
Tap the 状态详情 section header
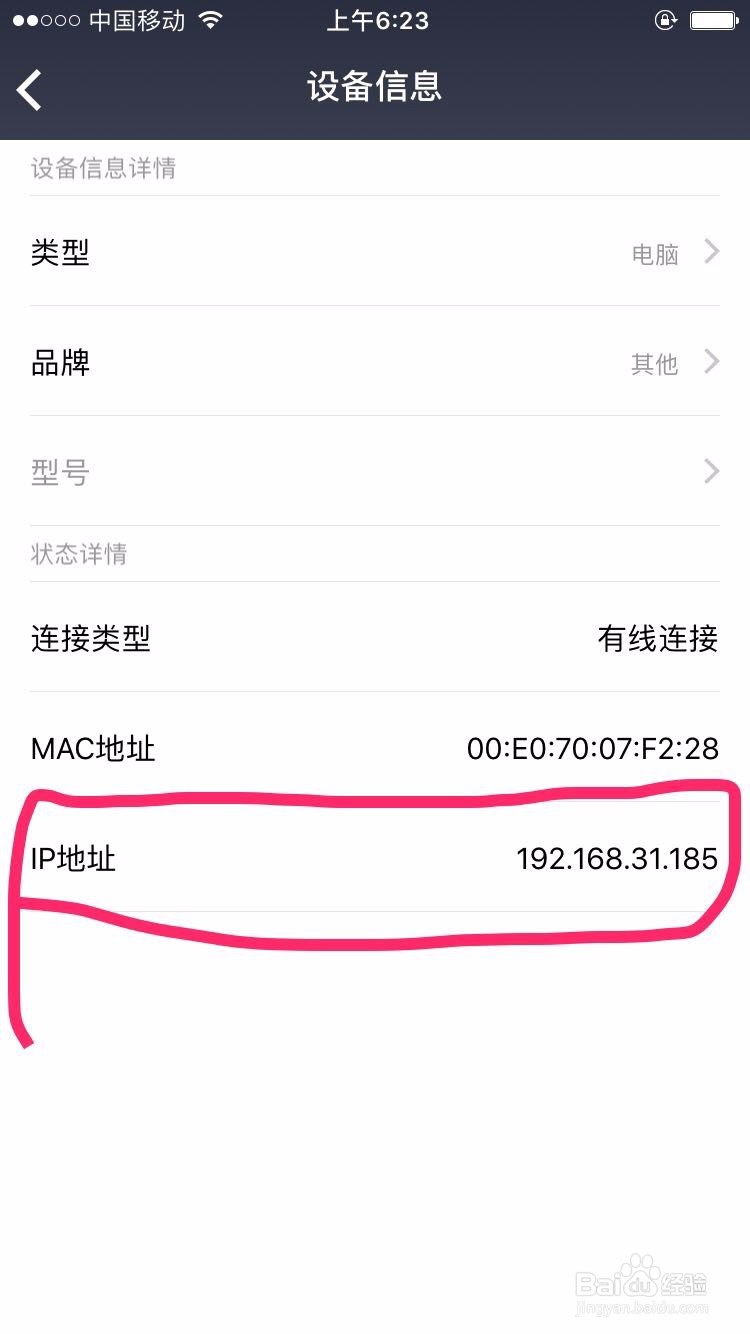click(x=79, y=553)
